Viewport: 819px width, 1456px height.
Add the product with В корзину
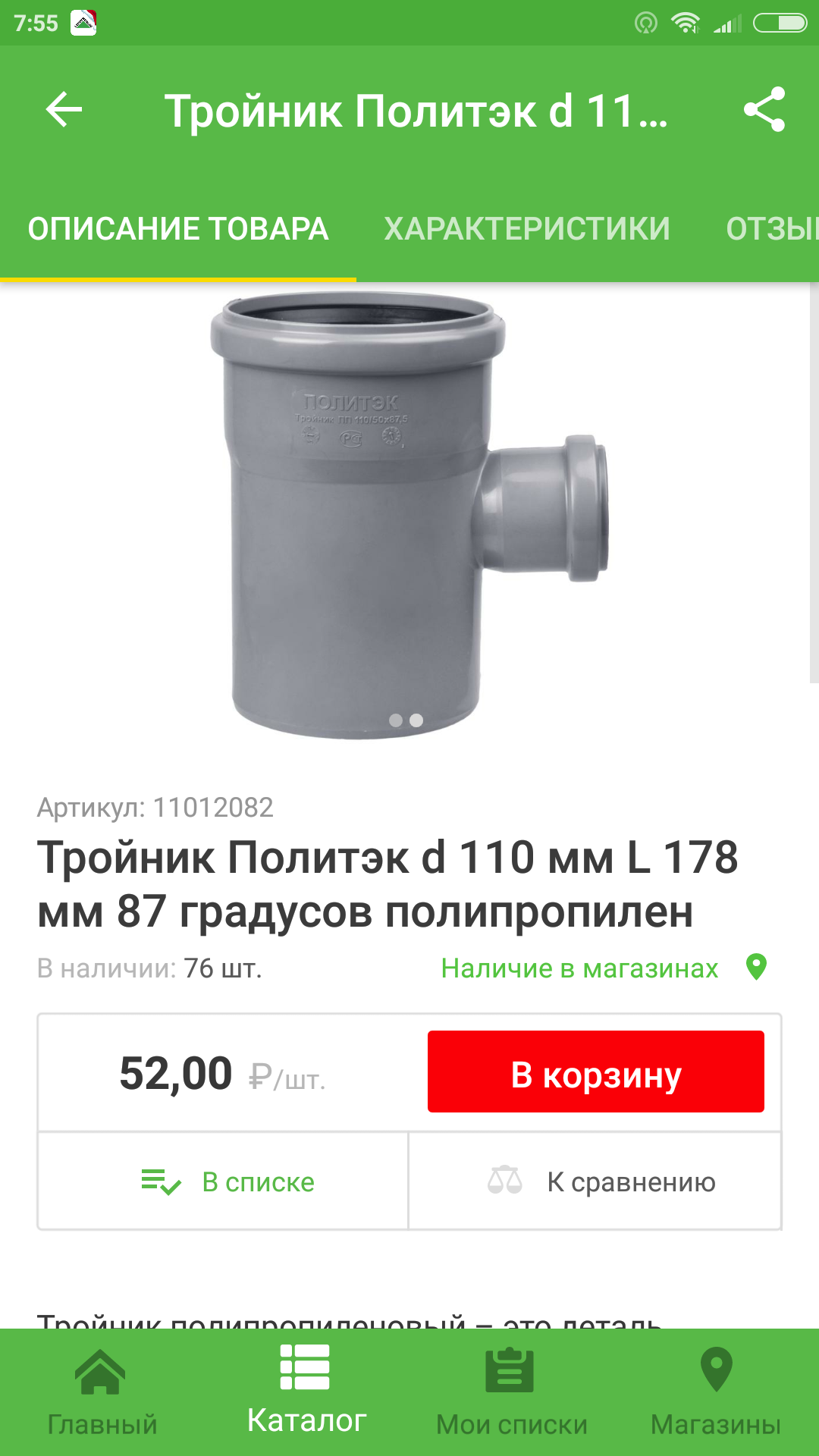click(595, 1072)
